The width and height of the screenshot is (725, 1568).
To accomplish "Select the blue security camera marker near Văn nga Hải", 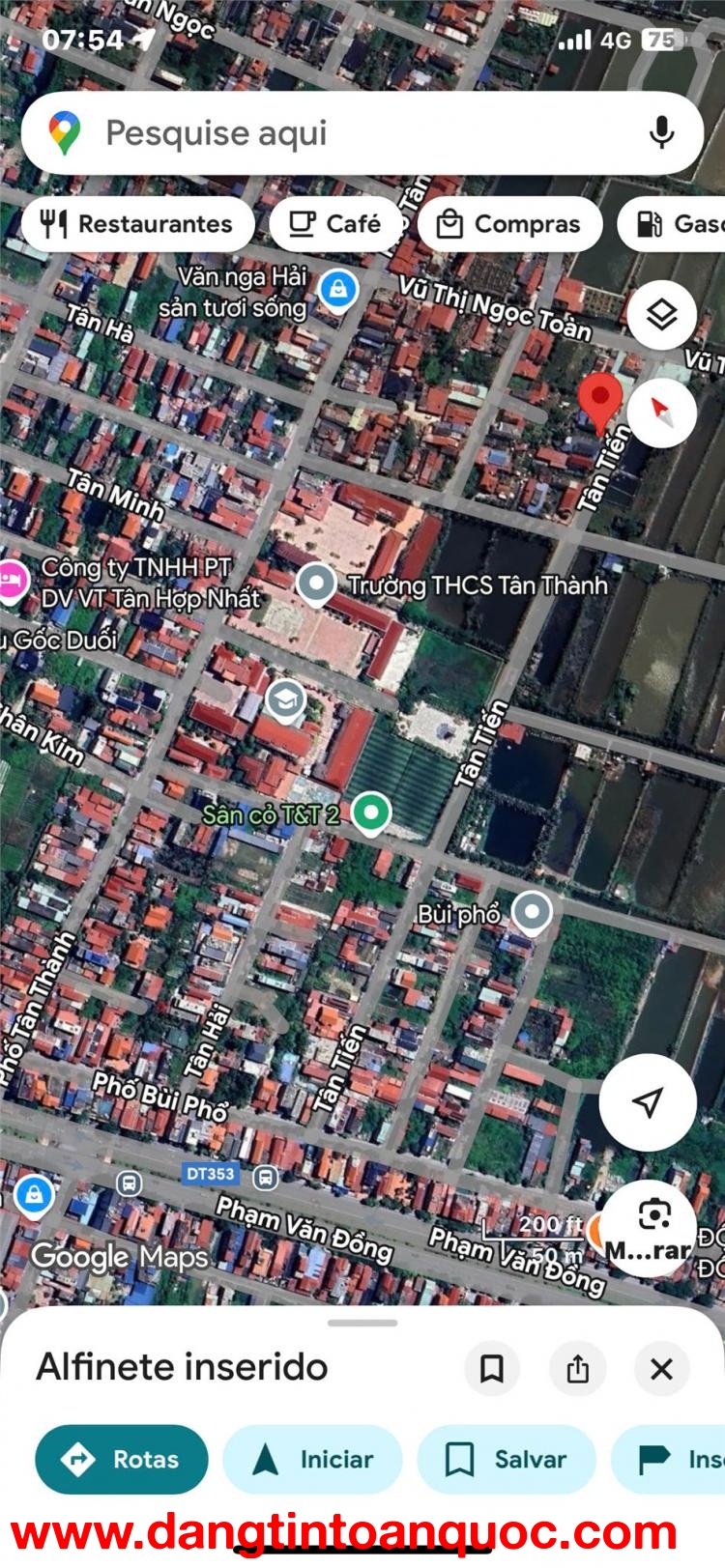I will pos(339,286).
